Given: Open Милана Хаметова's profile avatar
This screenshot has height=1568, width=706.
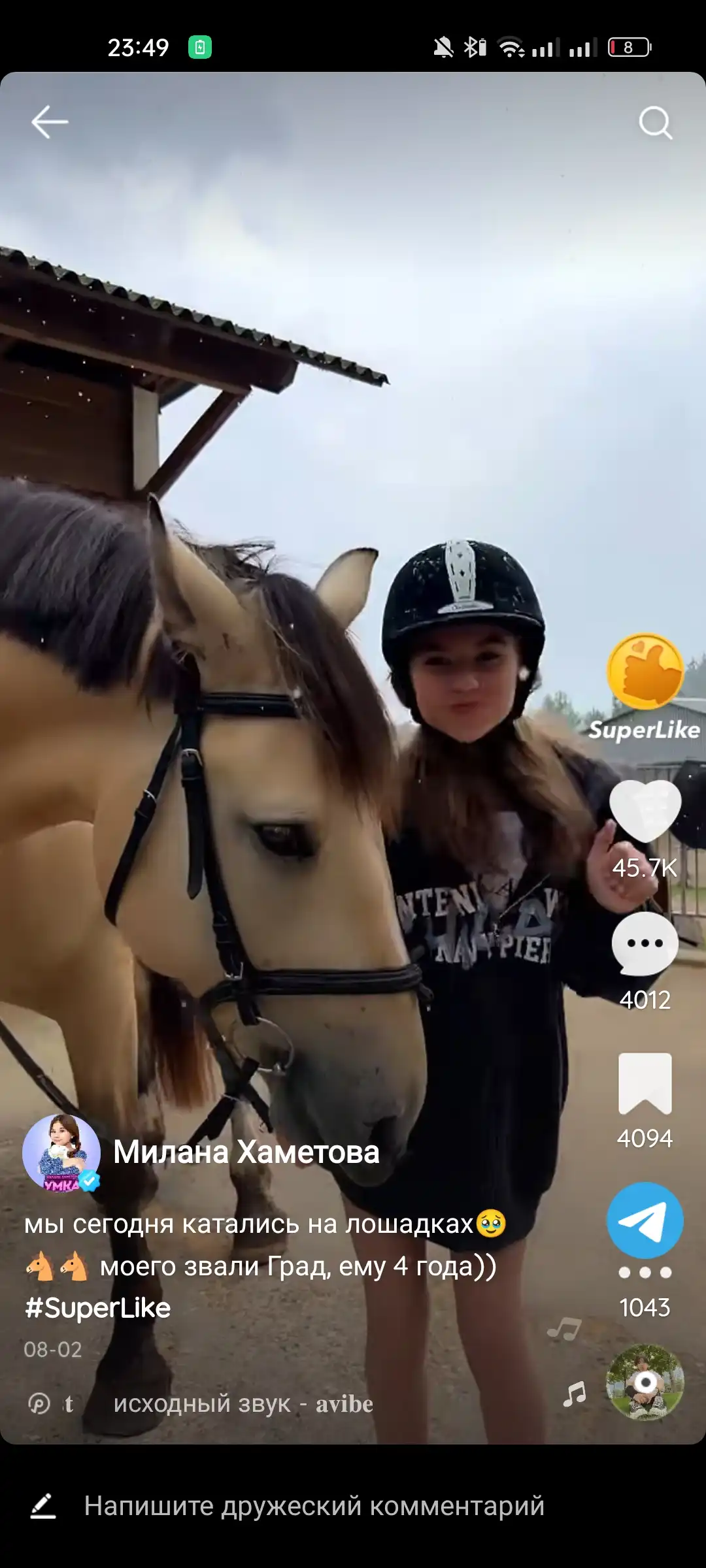Looking at the screenshot, I should (61, 1153).
